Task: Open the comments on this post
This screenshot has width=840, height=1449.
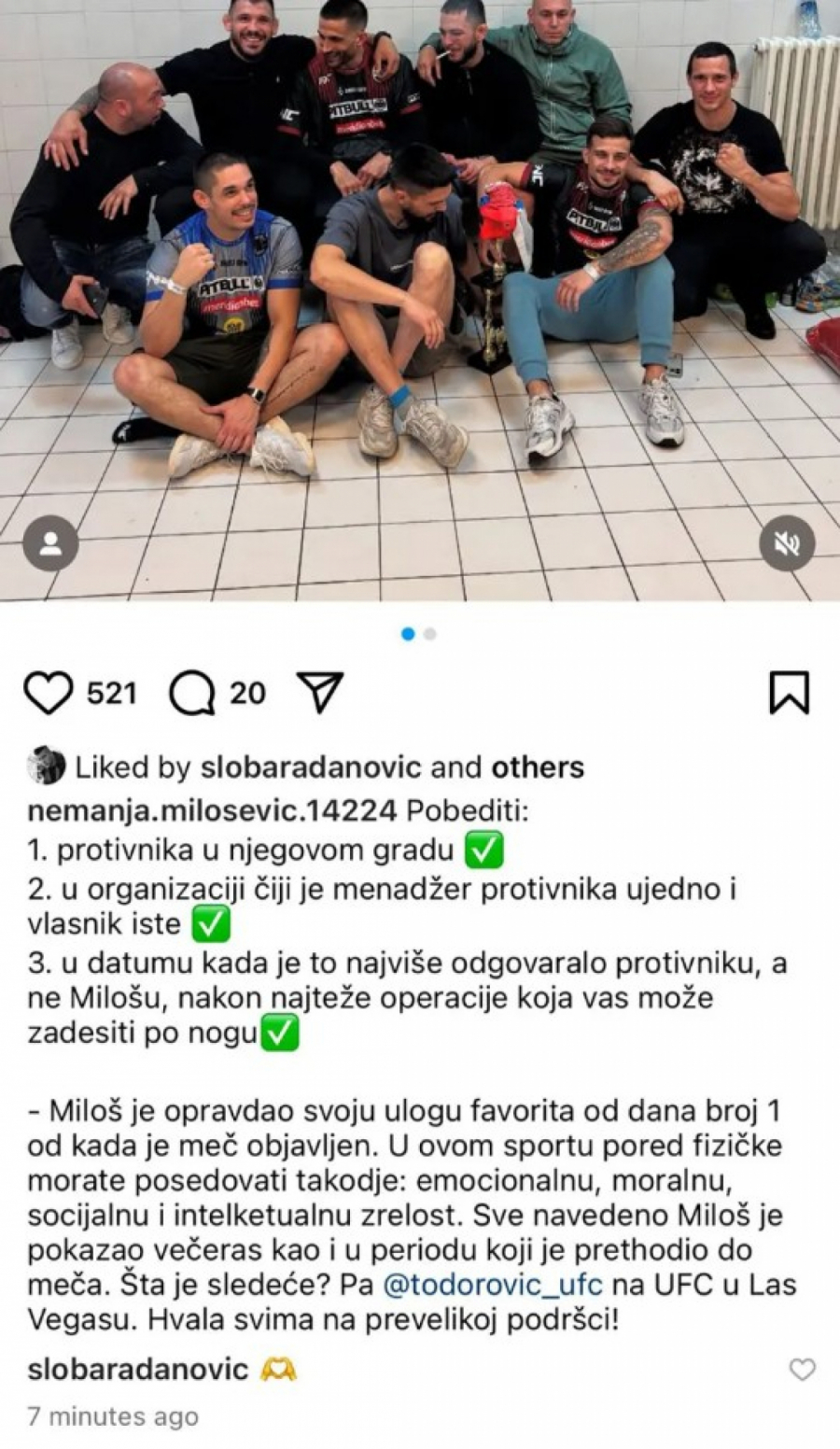Action: pos(192,694)
